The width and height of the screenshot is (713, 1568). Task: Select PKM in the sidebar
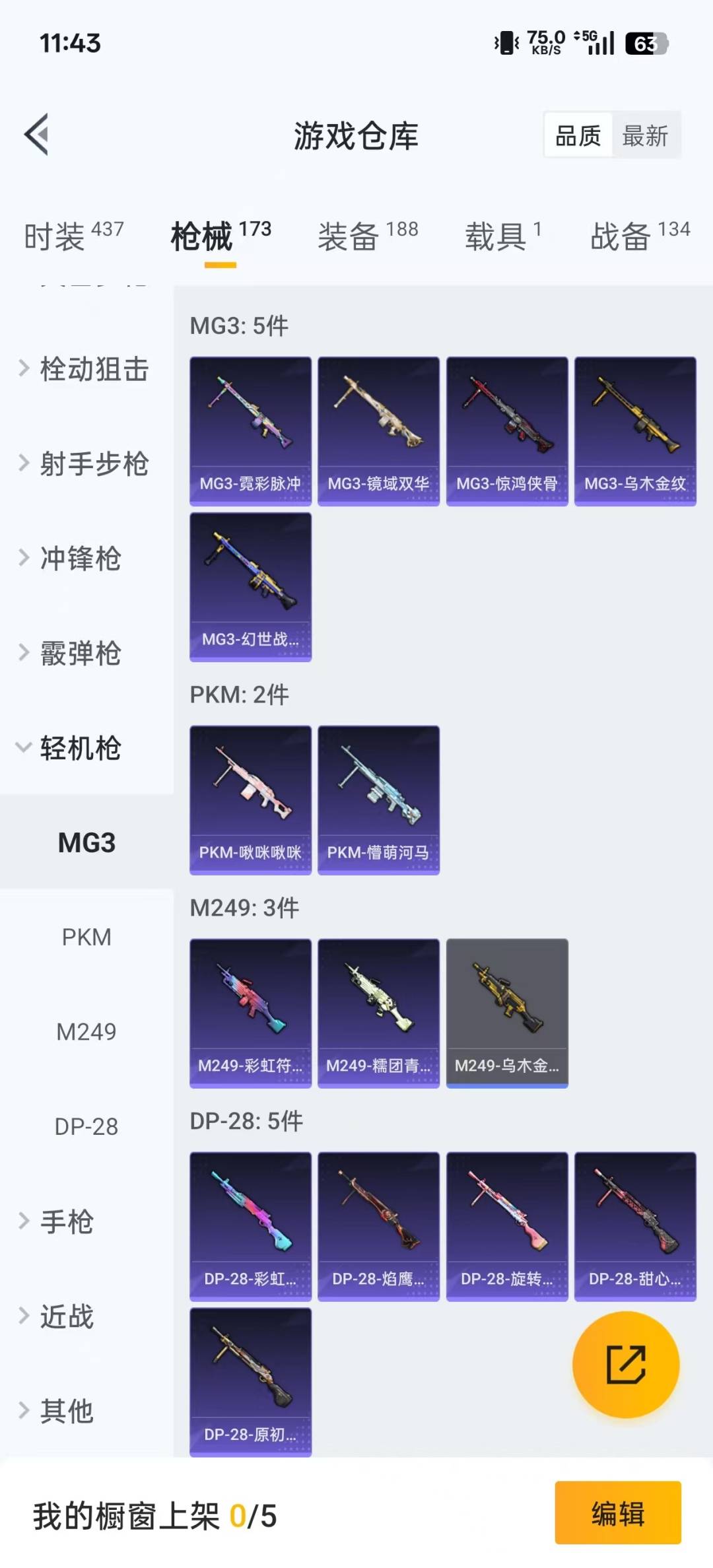pyautogui.click(x=86, y=937)
